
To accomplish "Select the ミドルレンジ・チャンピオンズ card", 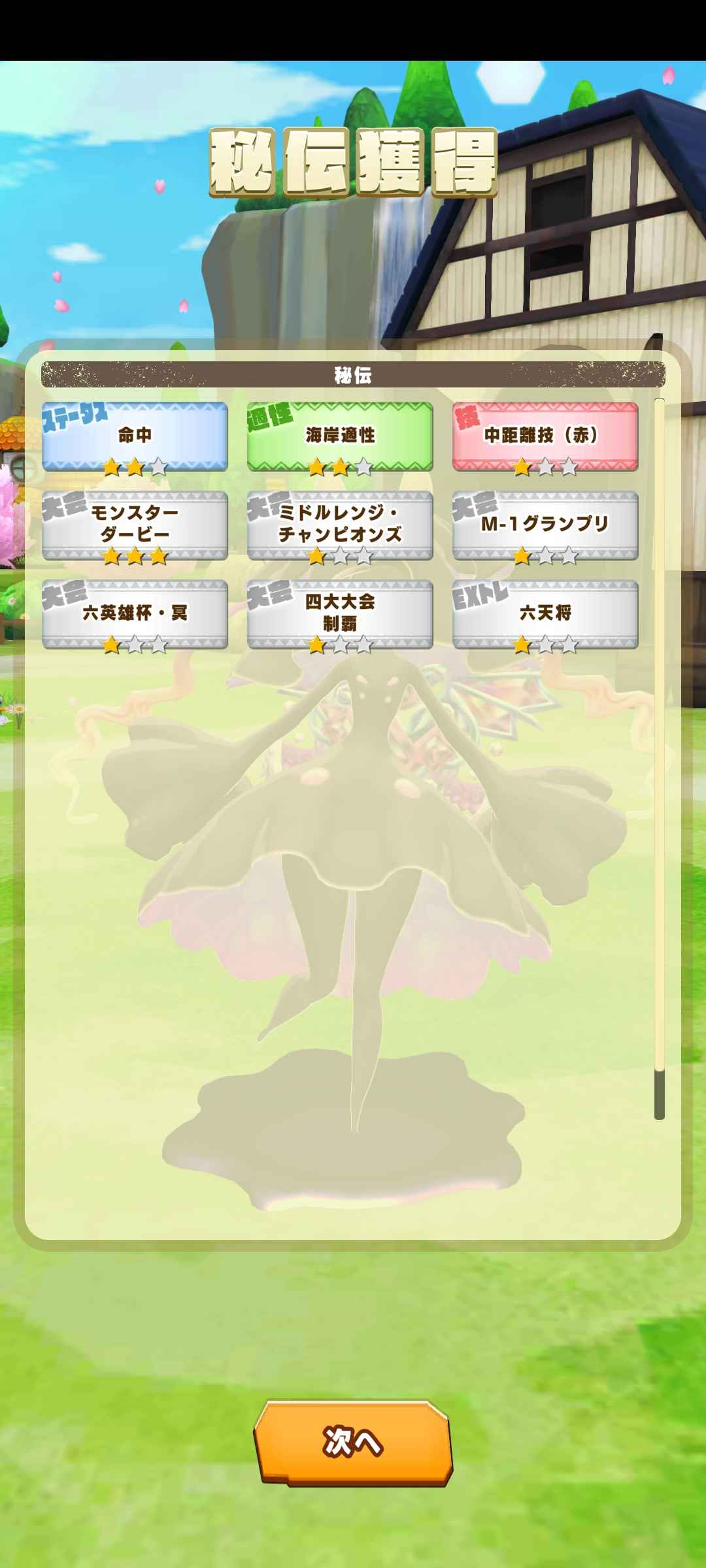I will [x=340, y=525].
